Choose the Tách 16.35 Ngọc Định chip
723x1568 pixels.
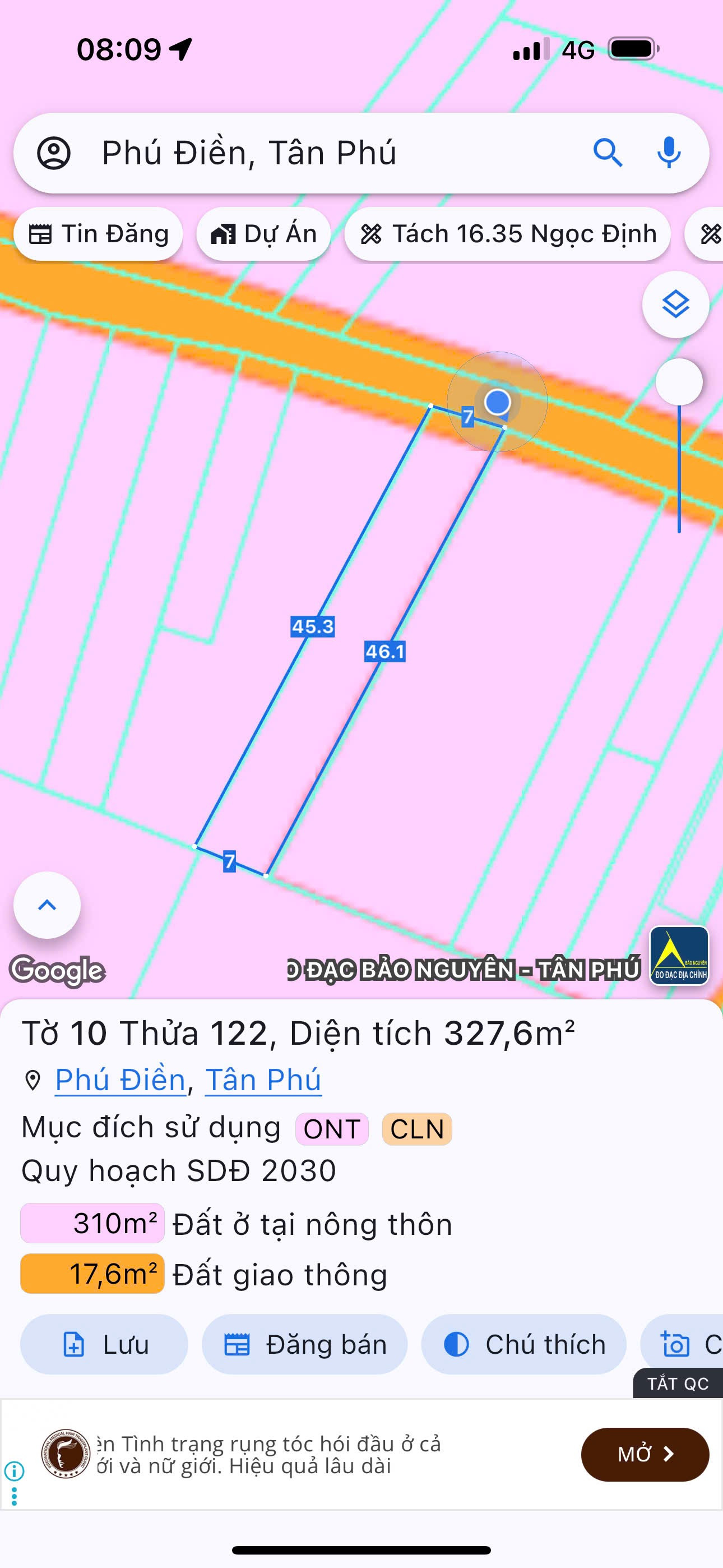[508, 234]
